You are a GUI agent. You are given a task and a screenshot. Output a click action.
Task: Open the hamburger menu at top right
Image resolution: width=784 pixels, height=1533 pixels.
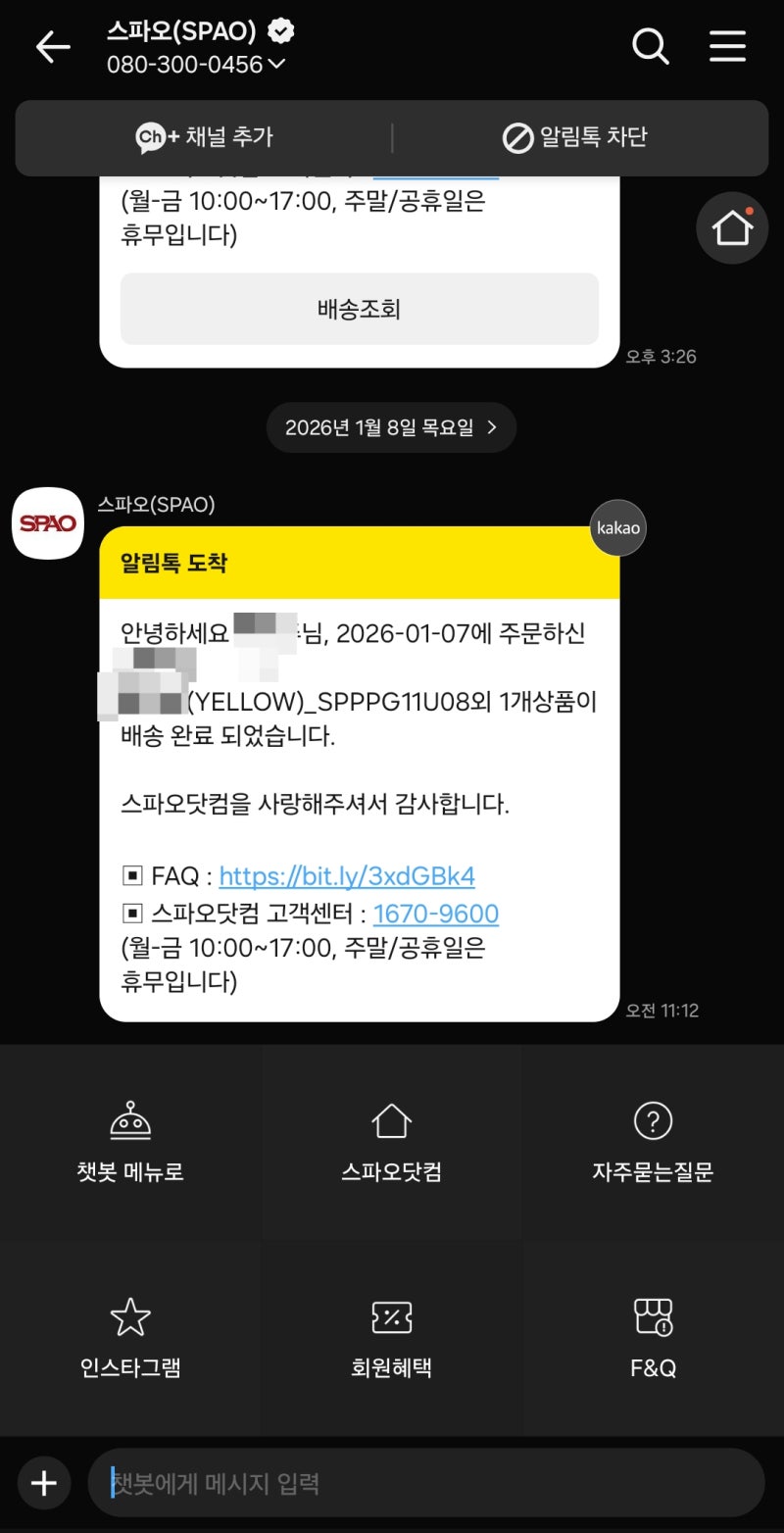tap(727, 46)
